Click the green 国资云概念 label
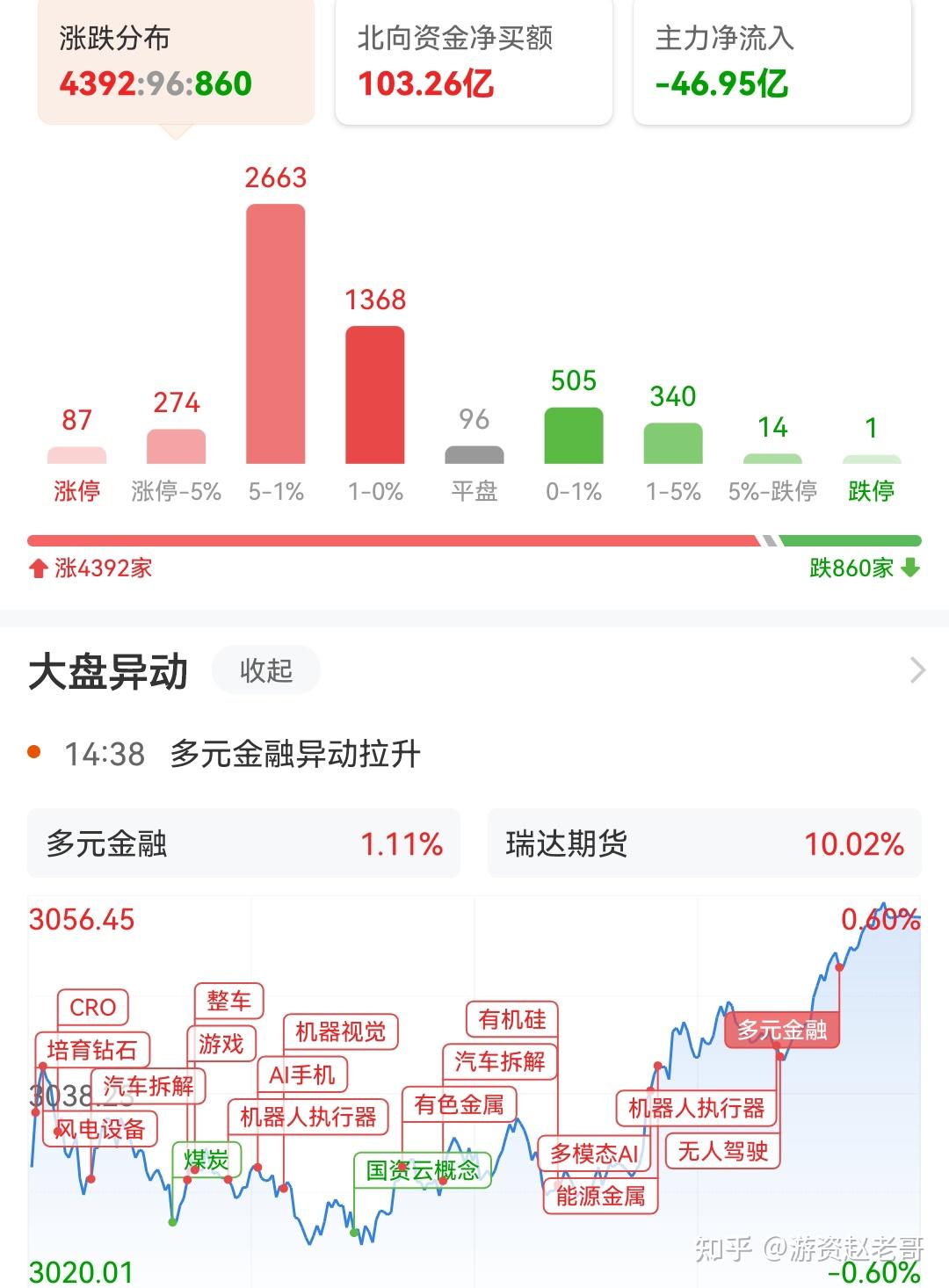 (x=422, y=1170)
